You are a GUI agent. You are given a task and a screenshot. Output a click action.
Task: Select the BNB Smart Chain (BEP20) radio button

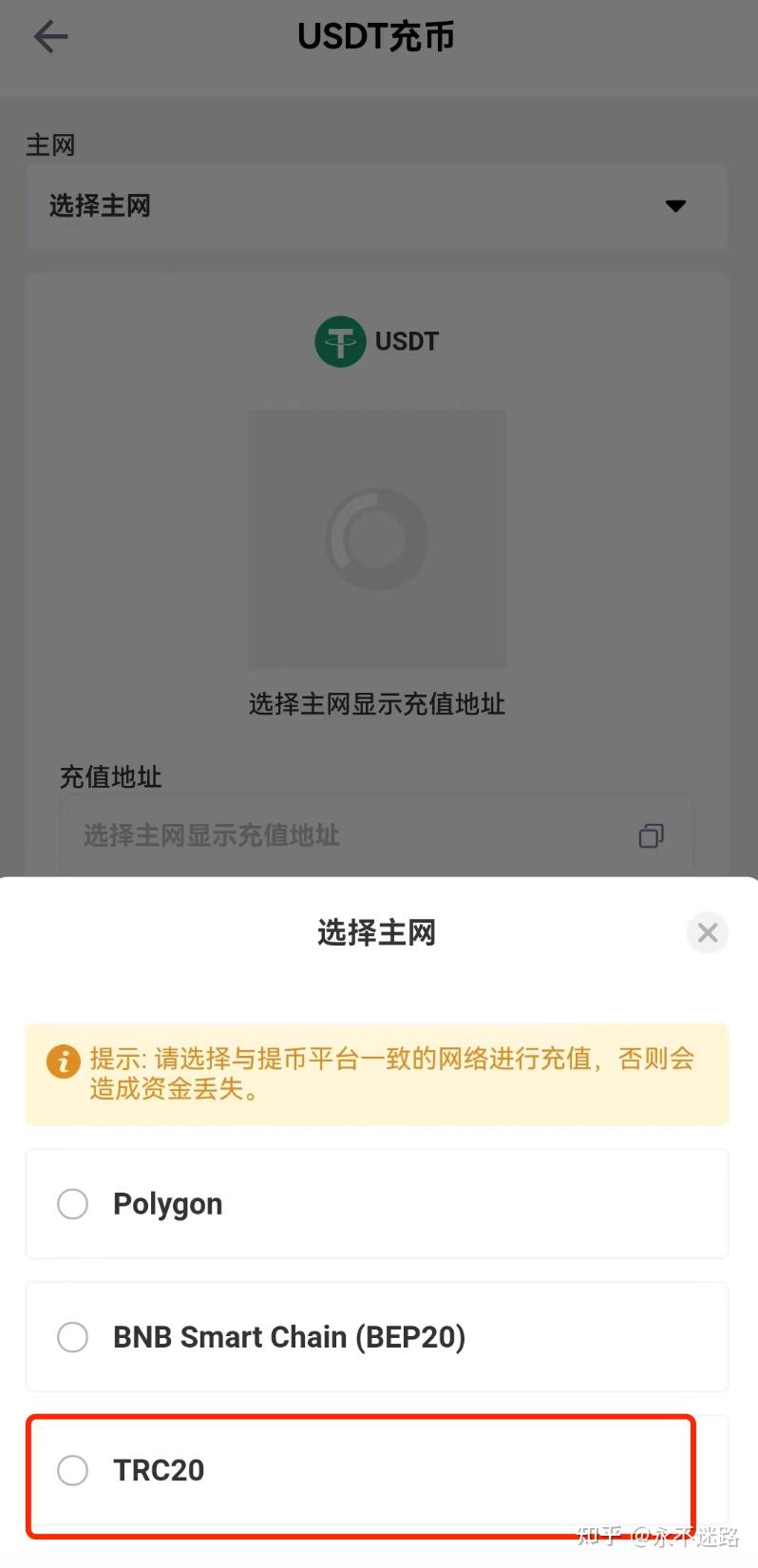[72, 1337]
